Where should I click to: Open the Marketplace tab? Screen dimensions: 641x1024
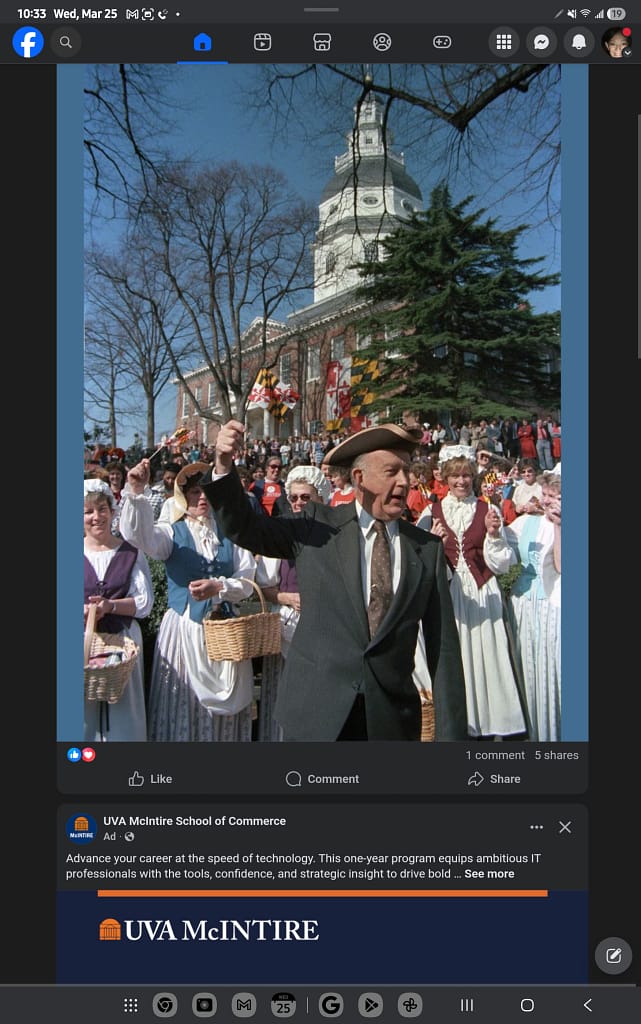point(322,42)
